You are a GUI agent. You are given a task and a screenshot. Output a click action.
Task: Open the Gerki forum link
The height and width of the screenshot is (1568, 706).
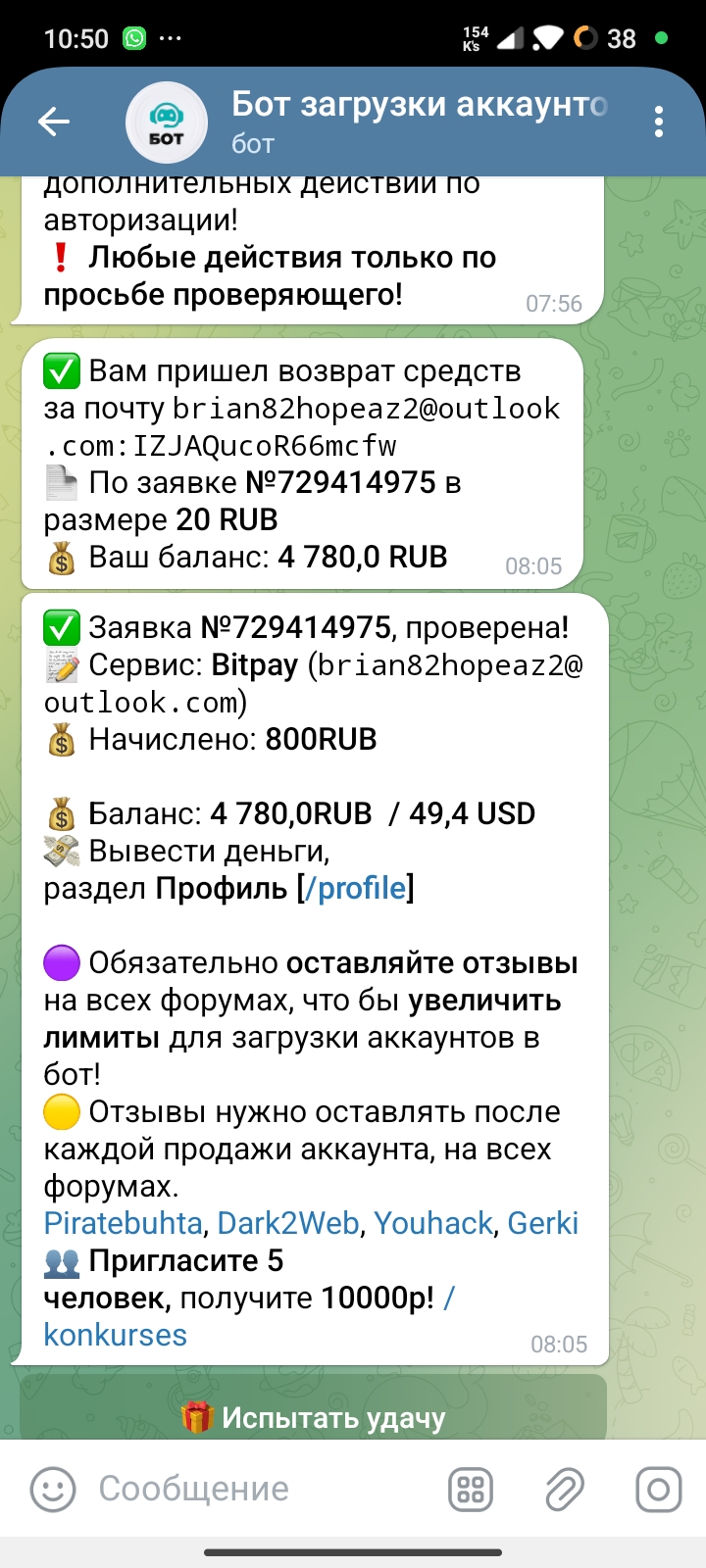point(542,1223)
